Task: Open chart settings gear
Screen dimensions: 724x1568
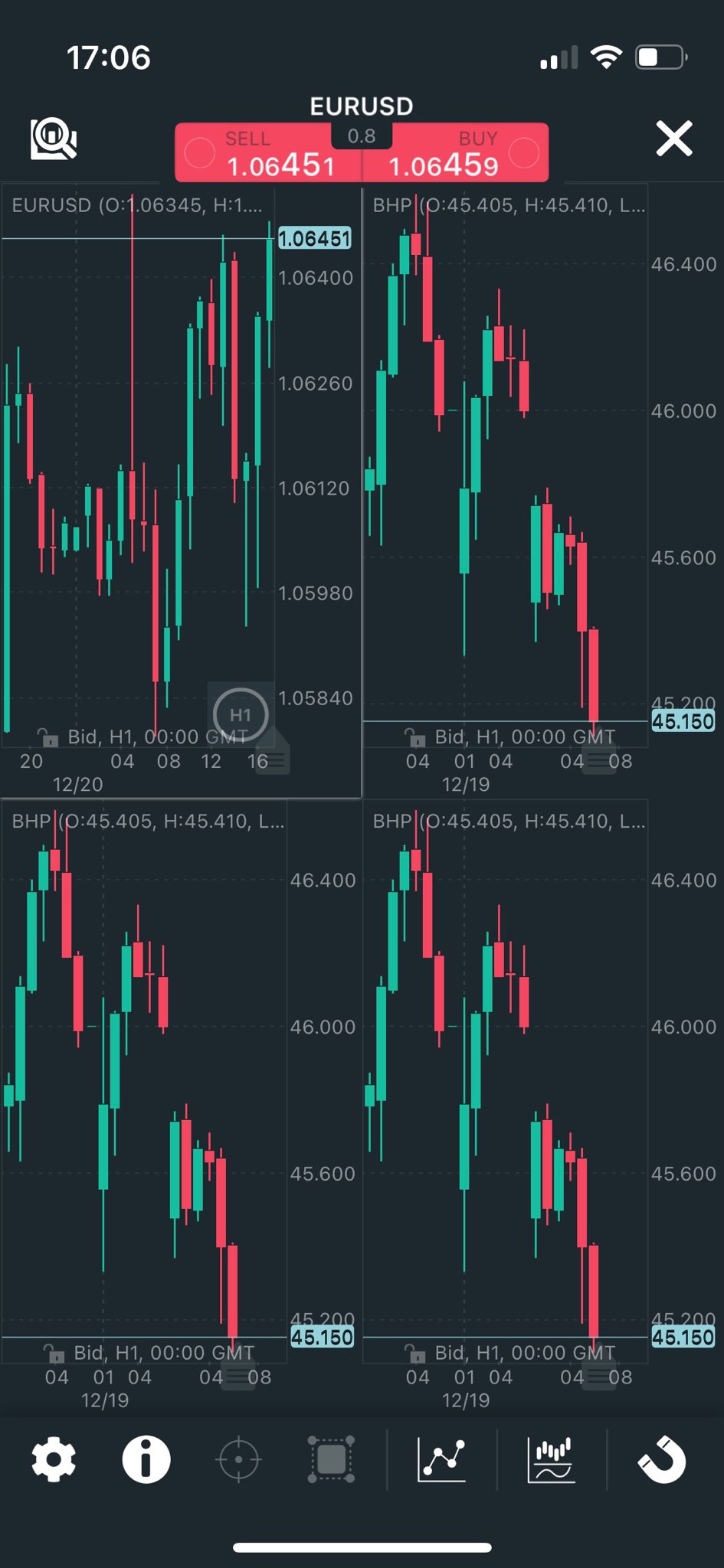Action: 54,1460
